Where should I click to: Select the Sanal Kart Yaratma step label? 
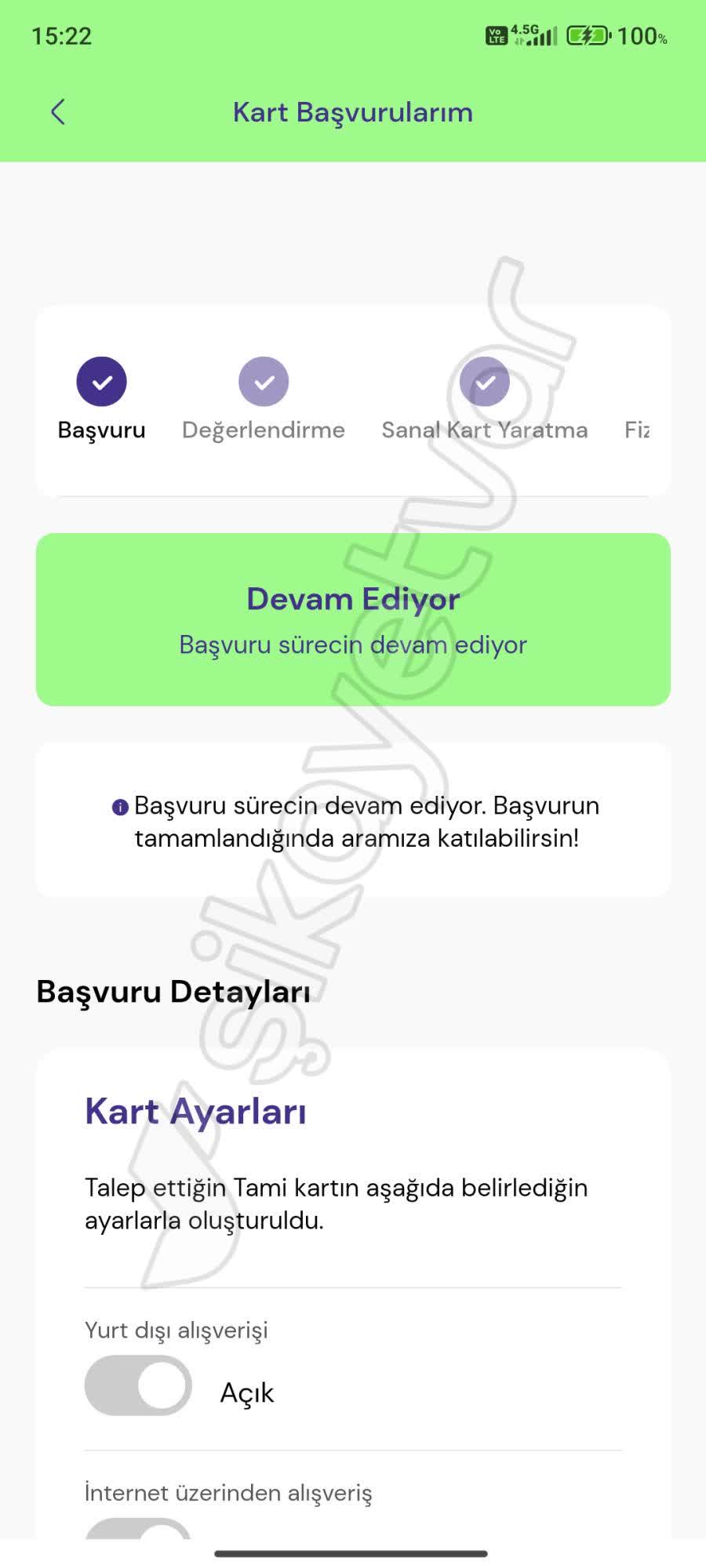point(484,430)
